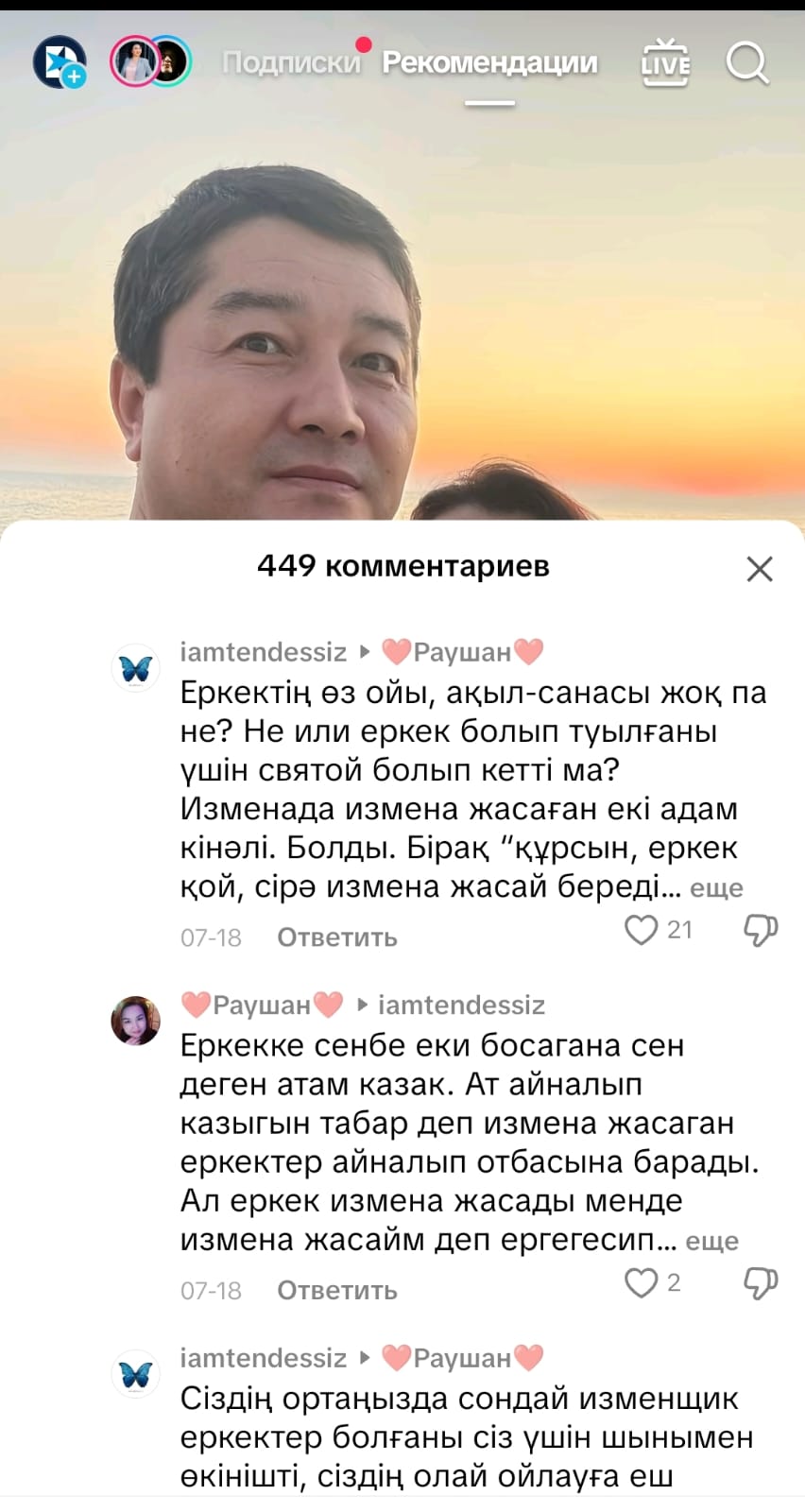Open Раушан's profile picture

pyautogui.click(x=136, y=1021)
